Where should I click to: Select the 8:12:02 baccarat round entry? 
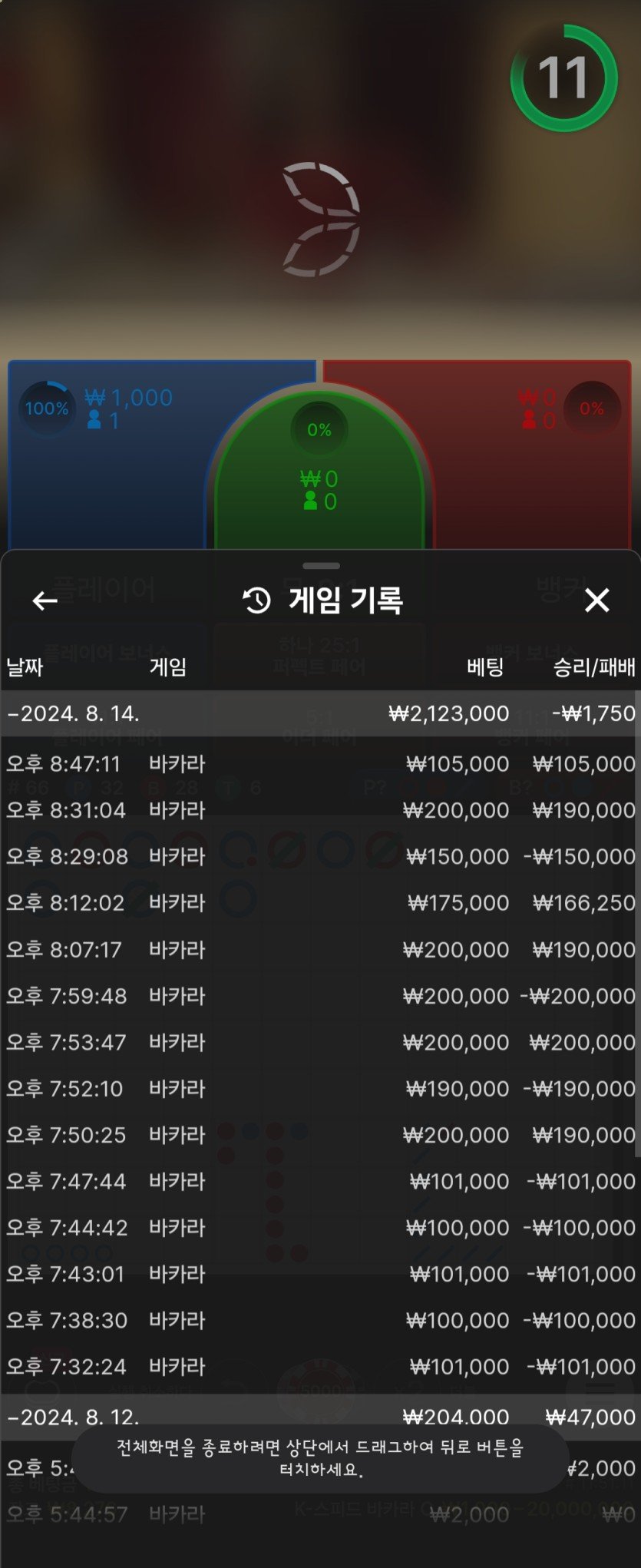click(320, 903)
